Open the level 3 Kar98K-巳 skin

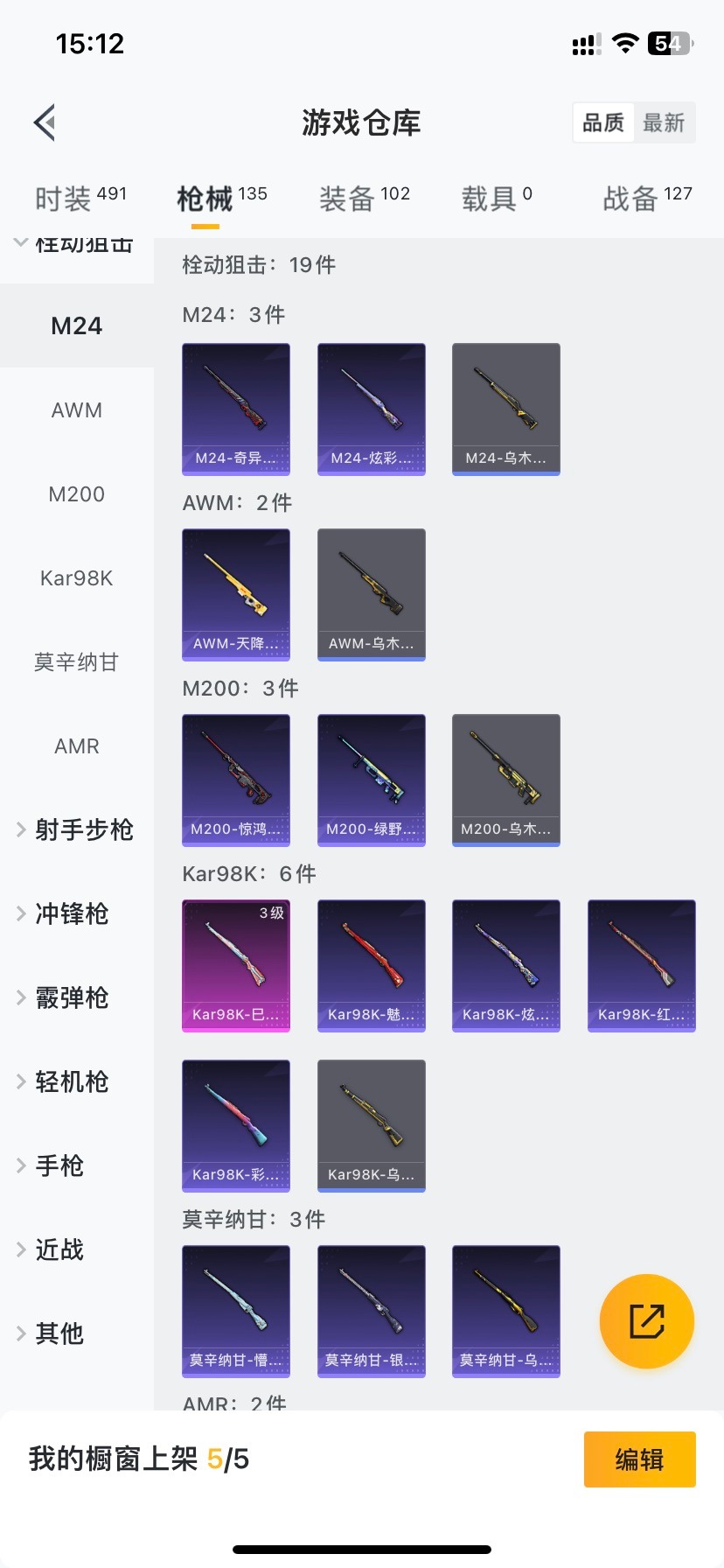[x=236, y=965]
